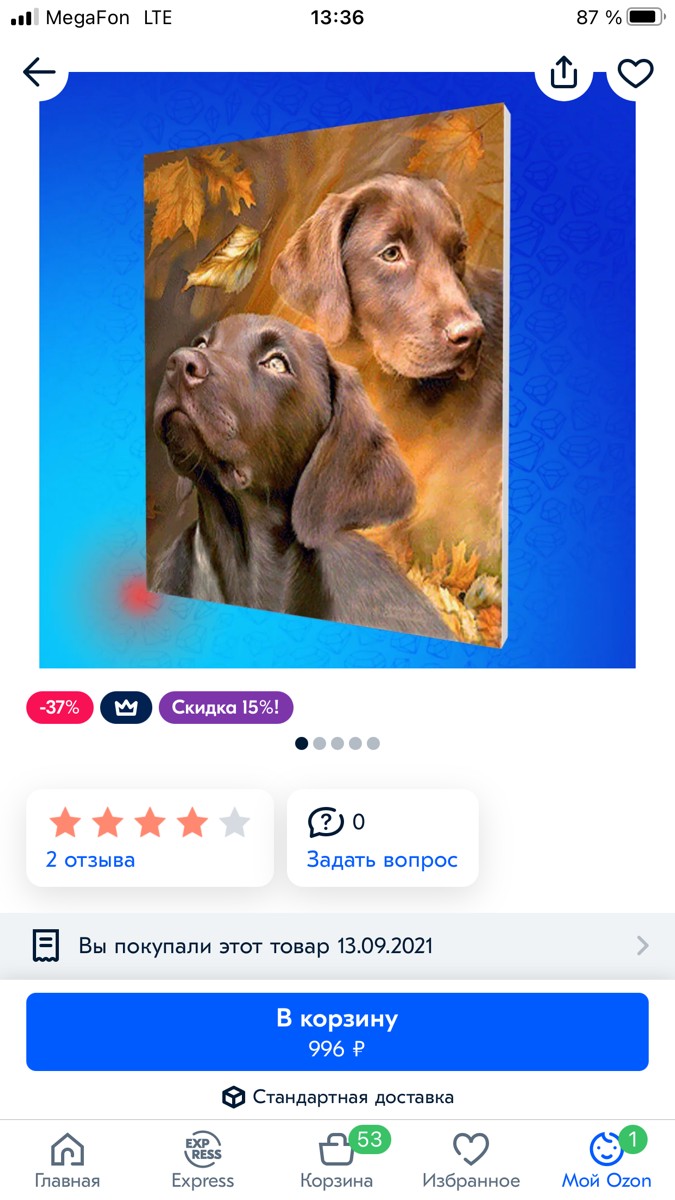Image resolution: width=675 pixels, height=1200 pixels.
Task: Open the Корзина tab
Action: pyautogui.click(x=337, y=1160)
